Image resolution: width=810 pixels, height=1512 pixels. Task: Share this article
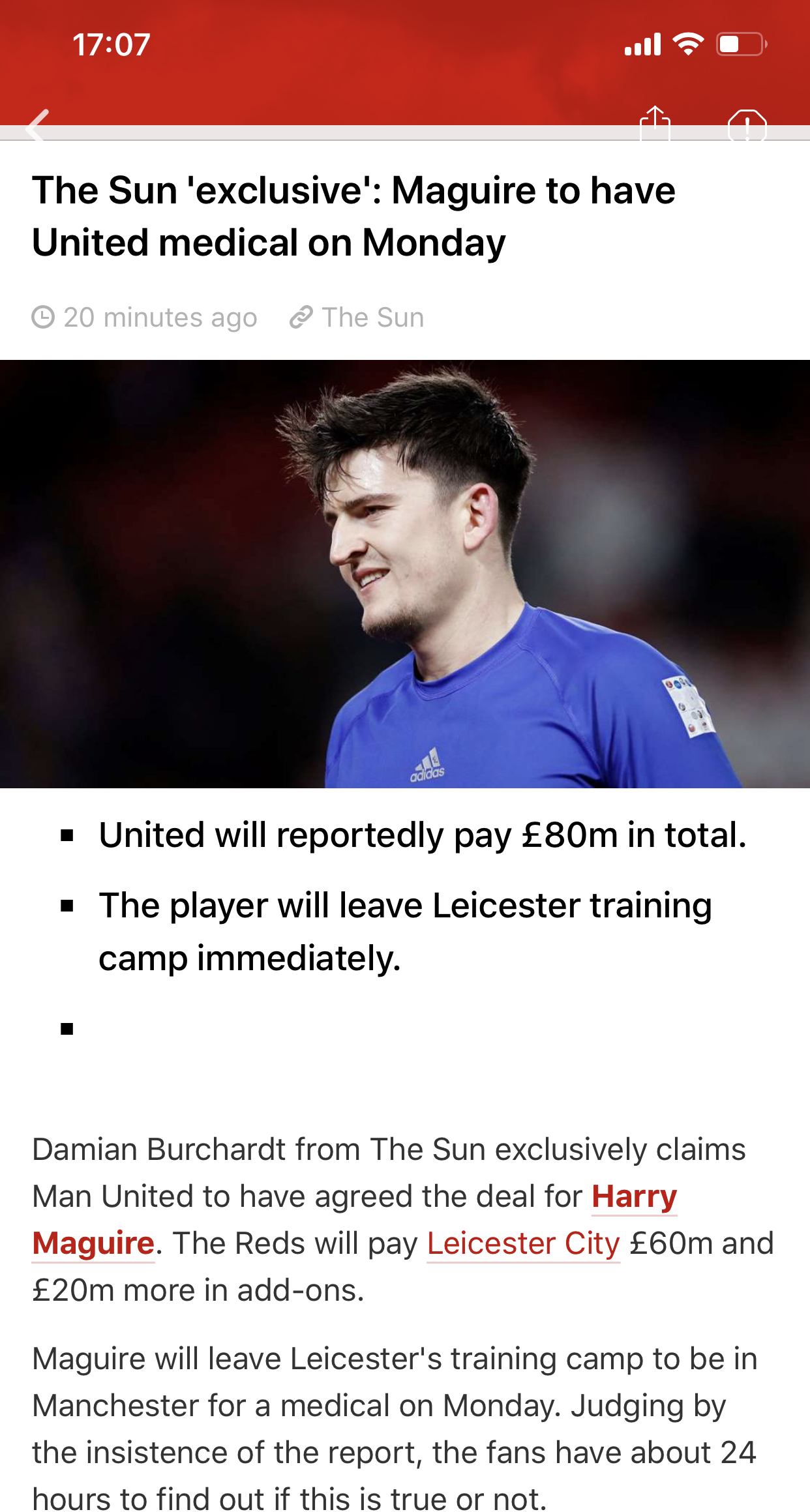coord(655,123)
